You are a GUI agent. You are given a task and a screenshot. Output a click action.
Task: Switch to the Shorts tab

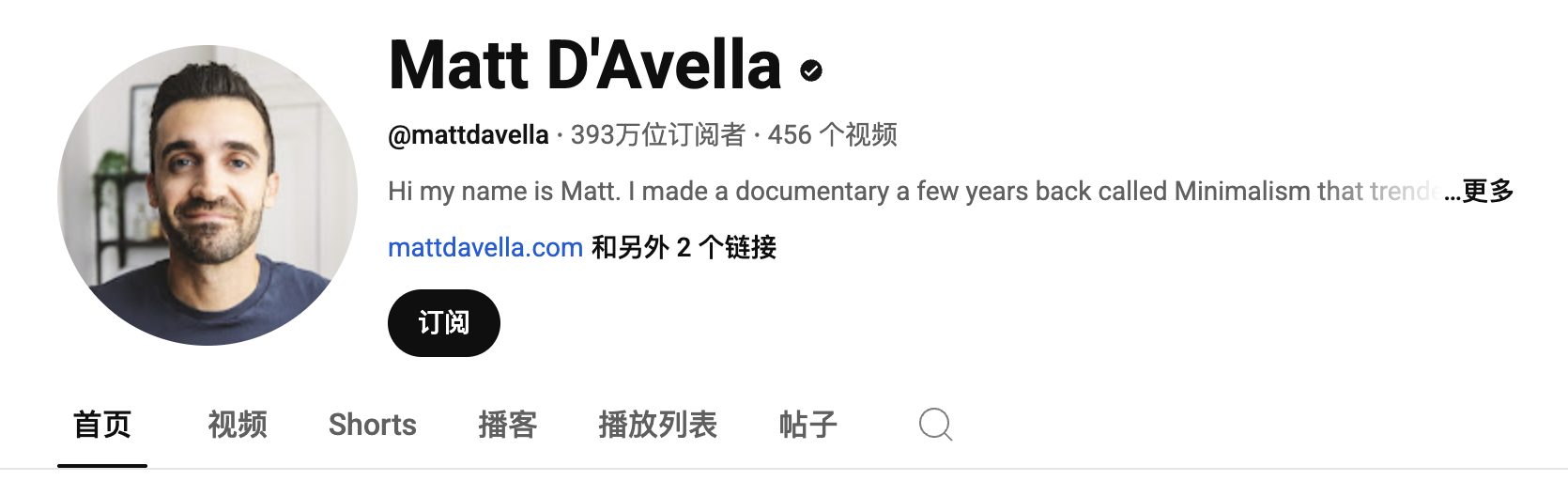pyautogui.click(x=372, y=425)
